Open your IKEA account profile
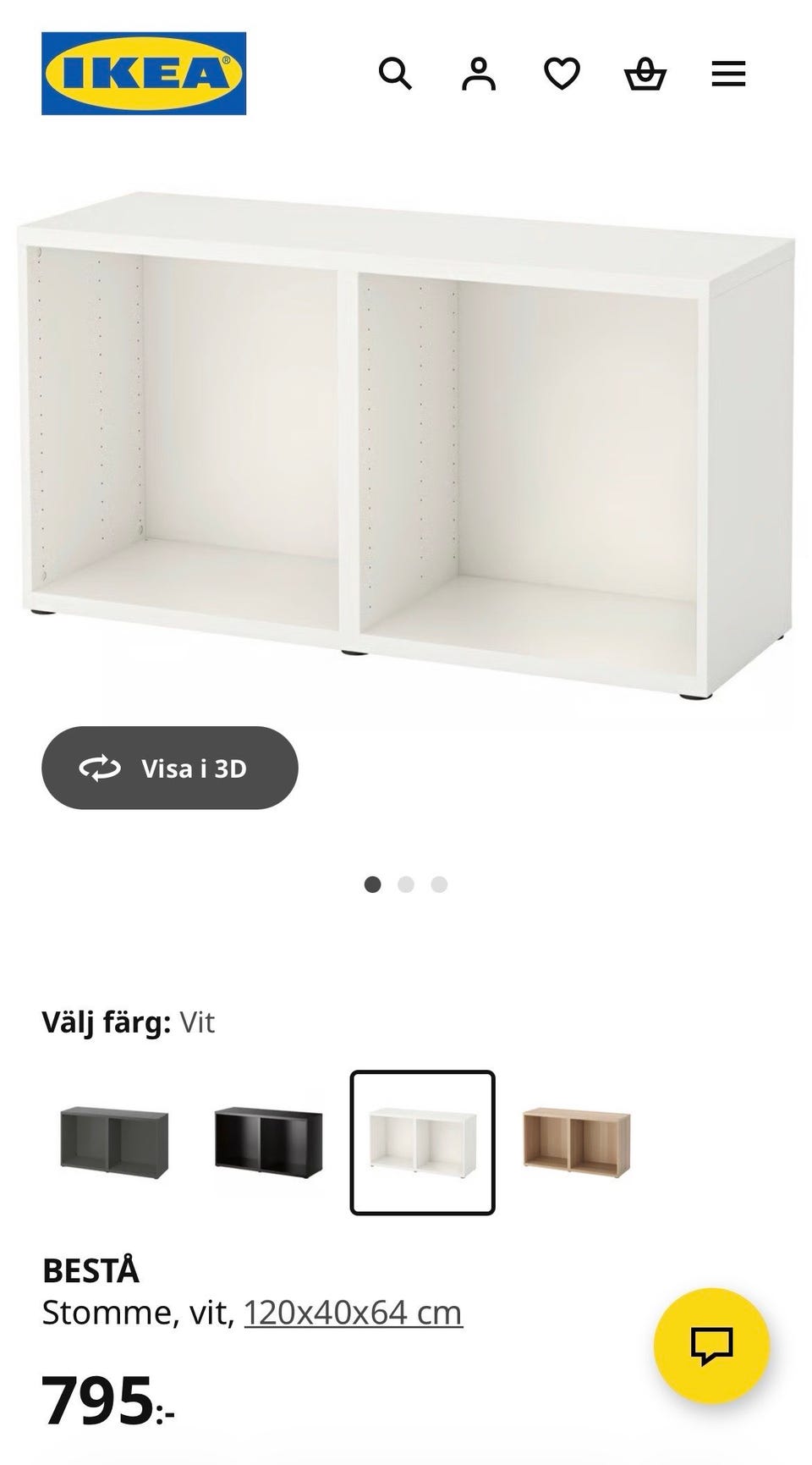This screenshot has width=812, height=1465. [478, 75]
